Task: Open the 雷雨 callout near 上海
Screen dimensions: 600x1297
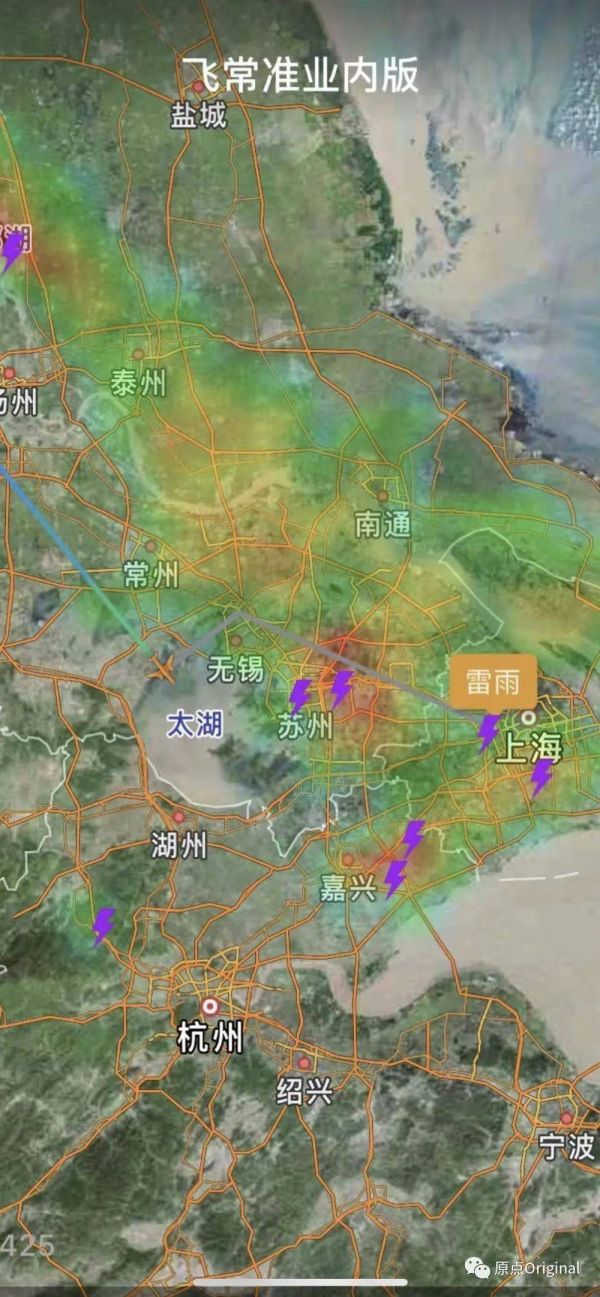Action: coord(493,682)
